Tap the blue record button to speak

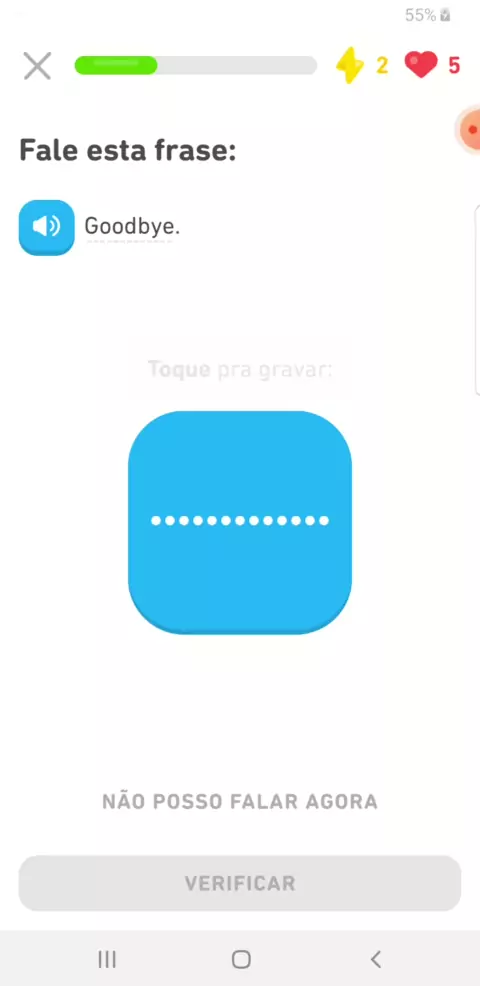pyautogui.click(x=240, y=522)
